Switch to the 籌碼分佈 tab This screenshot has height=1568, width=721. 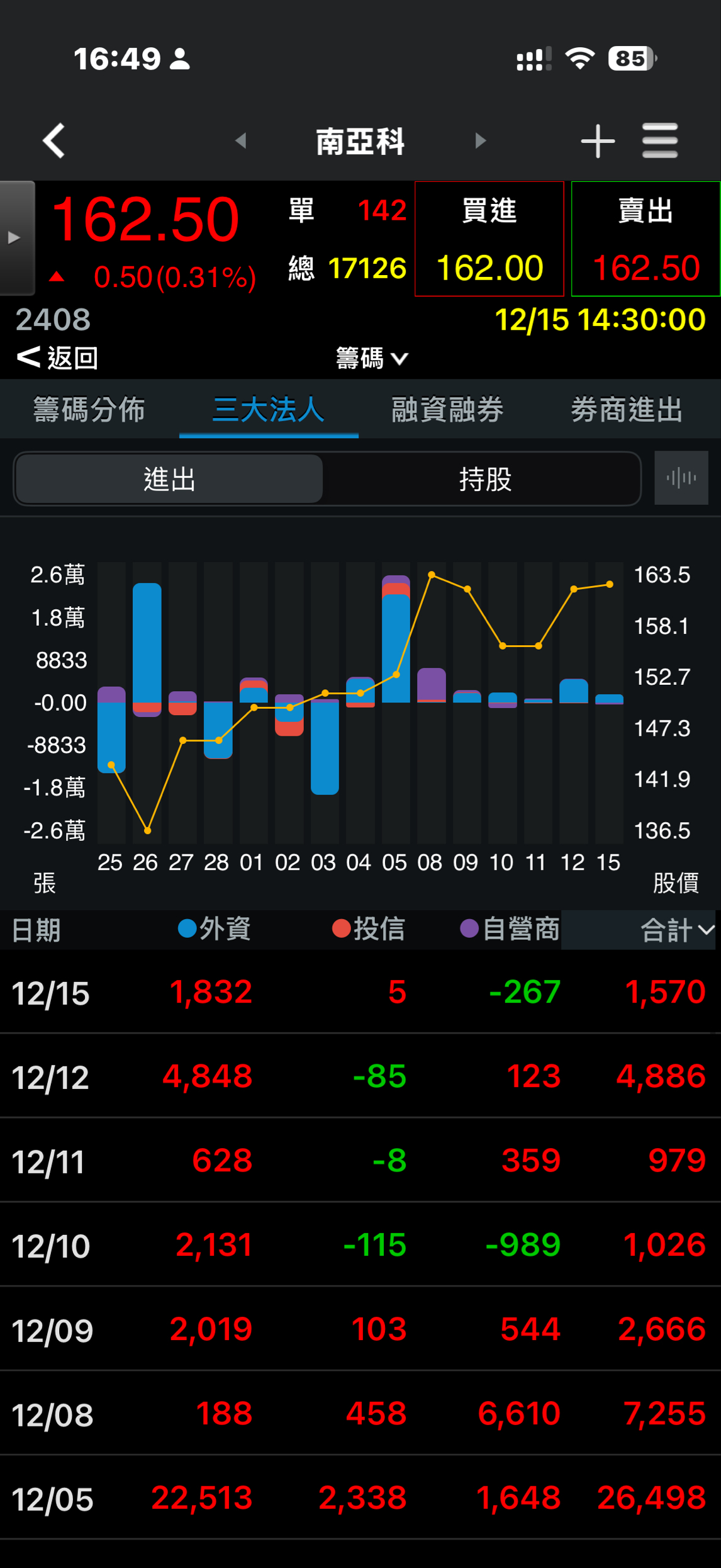pos(89,410)
